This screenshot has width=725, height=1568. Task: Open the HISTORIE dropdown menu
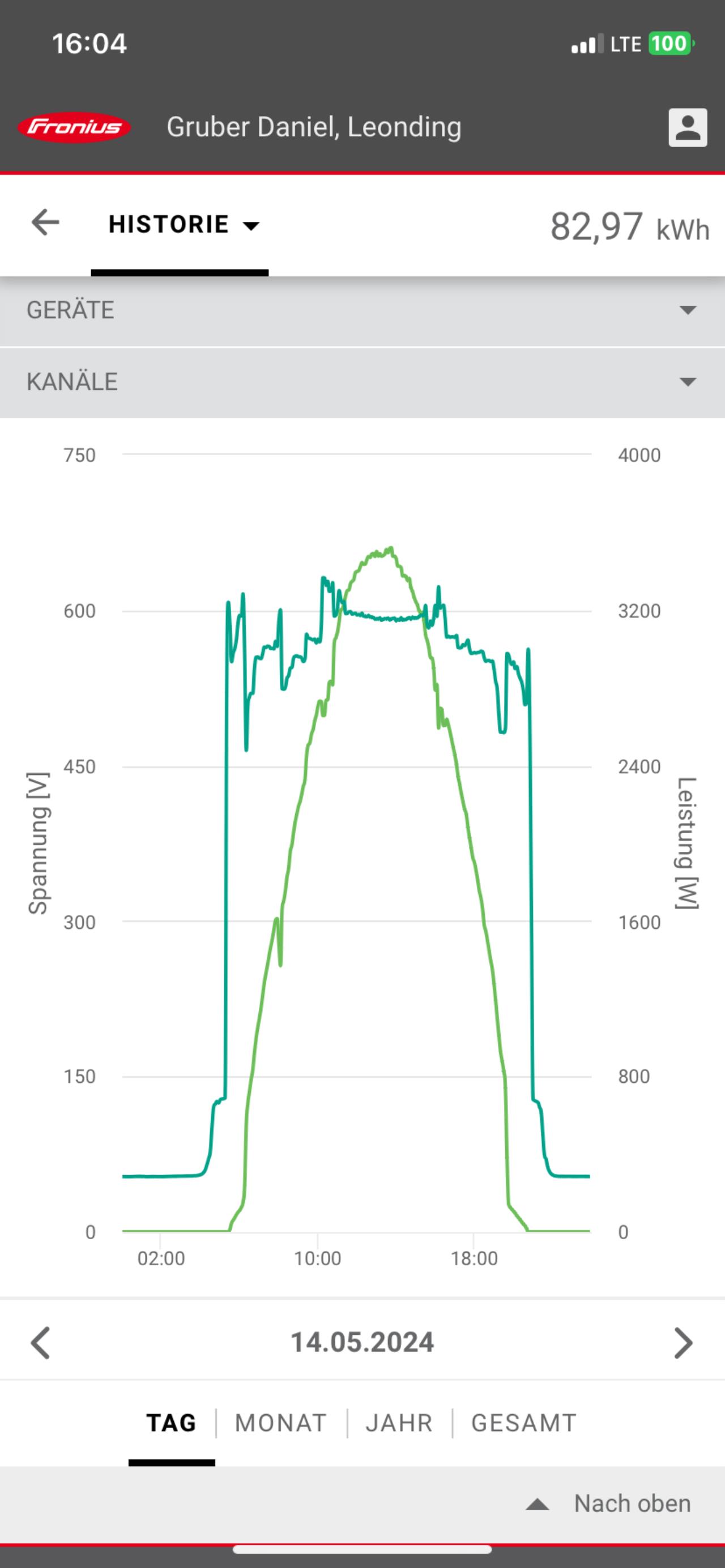pyautogui.click(x=183, y=225)
